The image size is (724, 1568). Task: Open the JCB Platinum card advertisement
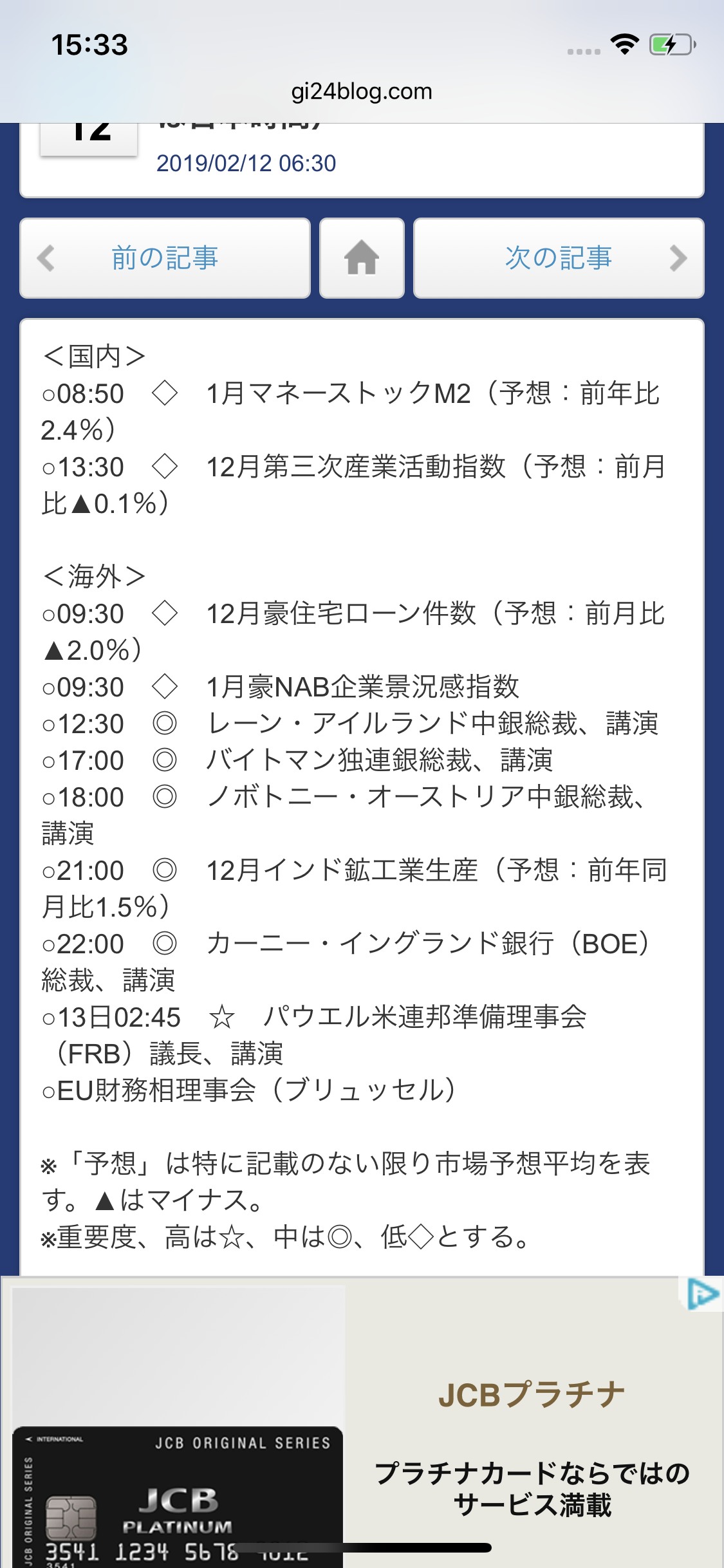532,1448
